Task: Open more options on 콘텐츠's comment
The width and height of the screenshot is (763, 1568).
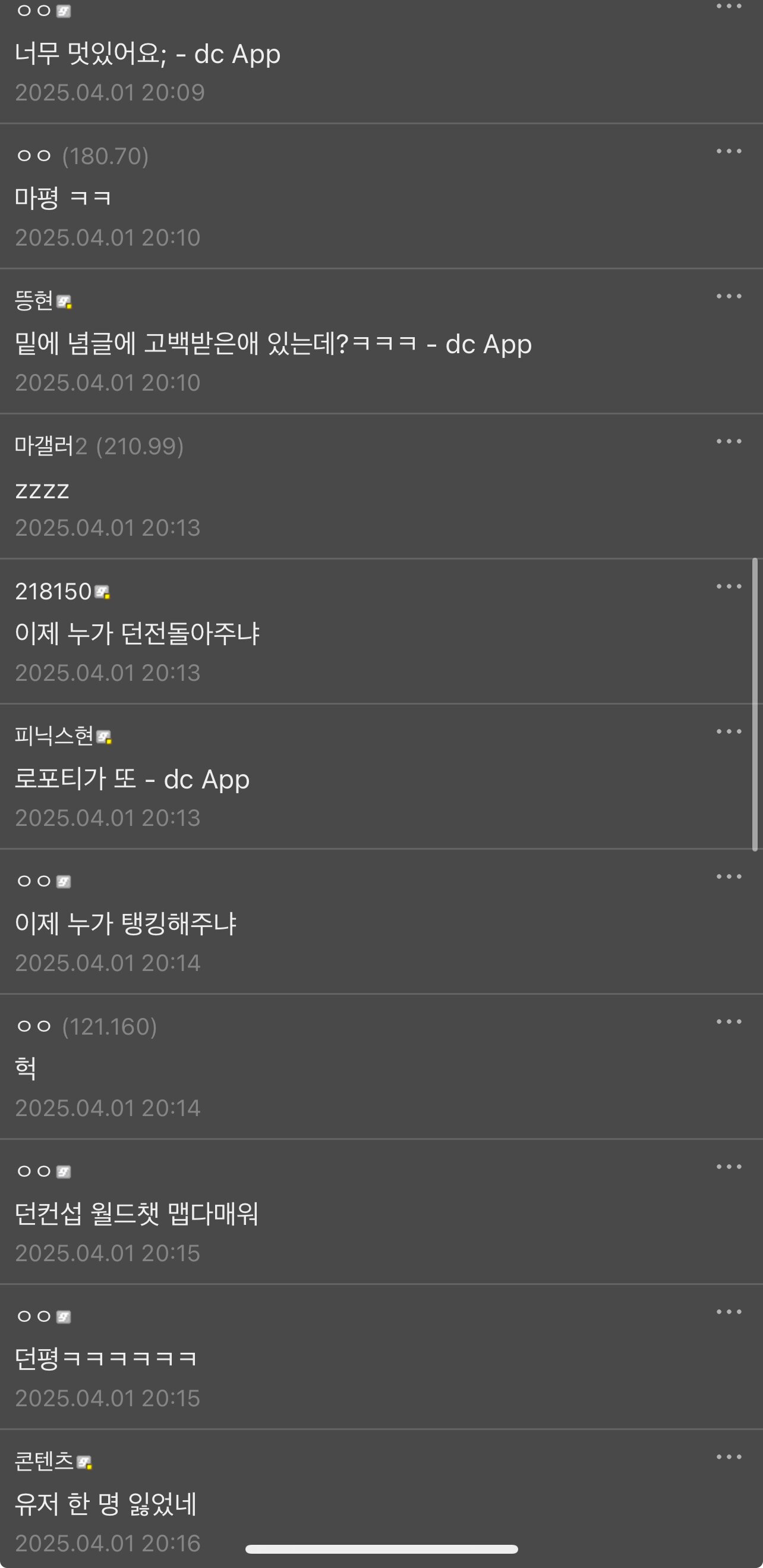Action: coord(729,1457)
